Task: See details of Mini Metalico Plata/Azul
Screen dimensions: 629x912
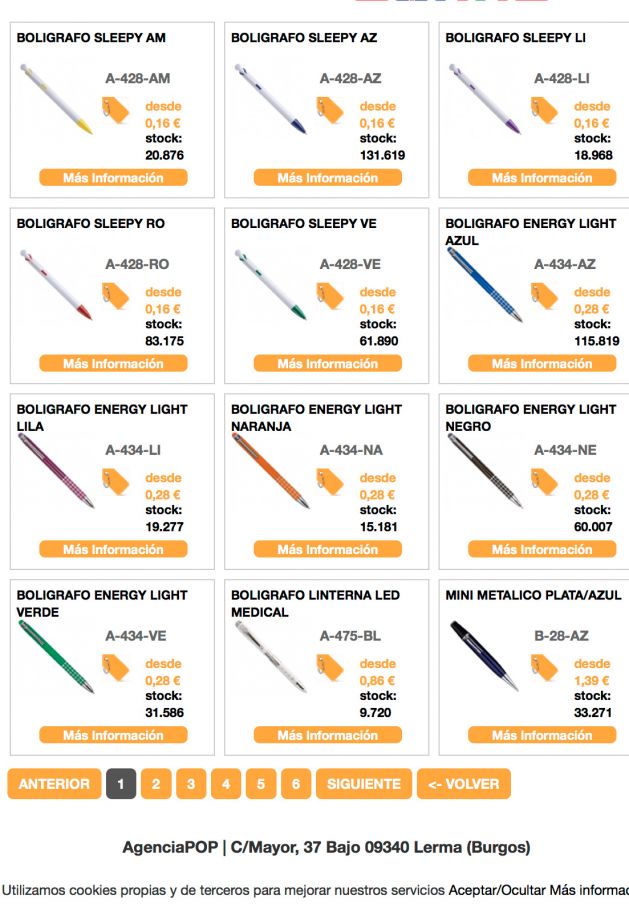Action: pyautogui.click(x=541, y=735)
